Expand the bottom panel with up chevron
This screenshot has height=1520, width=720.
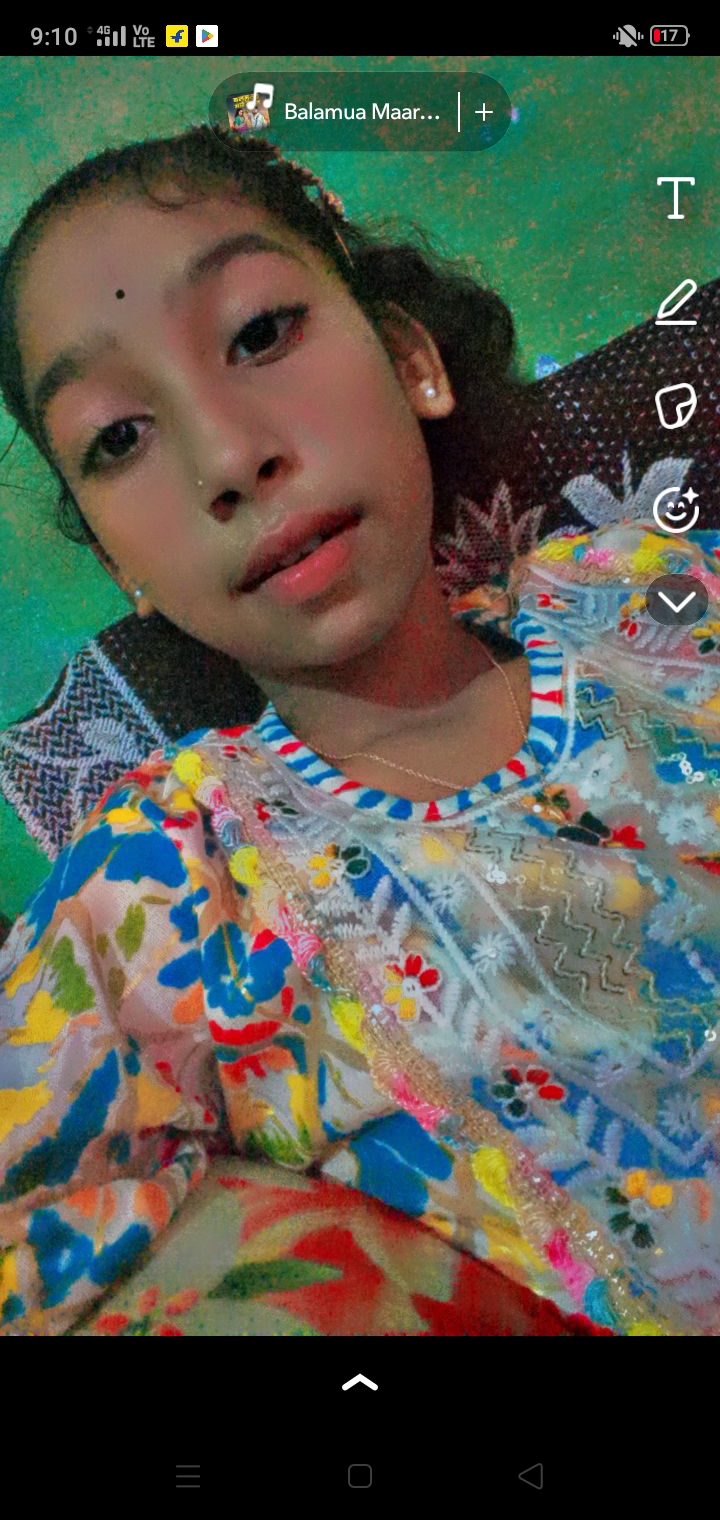tap(360, 1383)
